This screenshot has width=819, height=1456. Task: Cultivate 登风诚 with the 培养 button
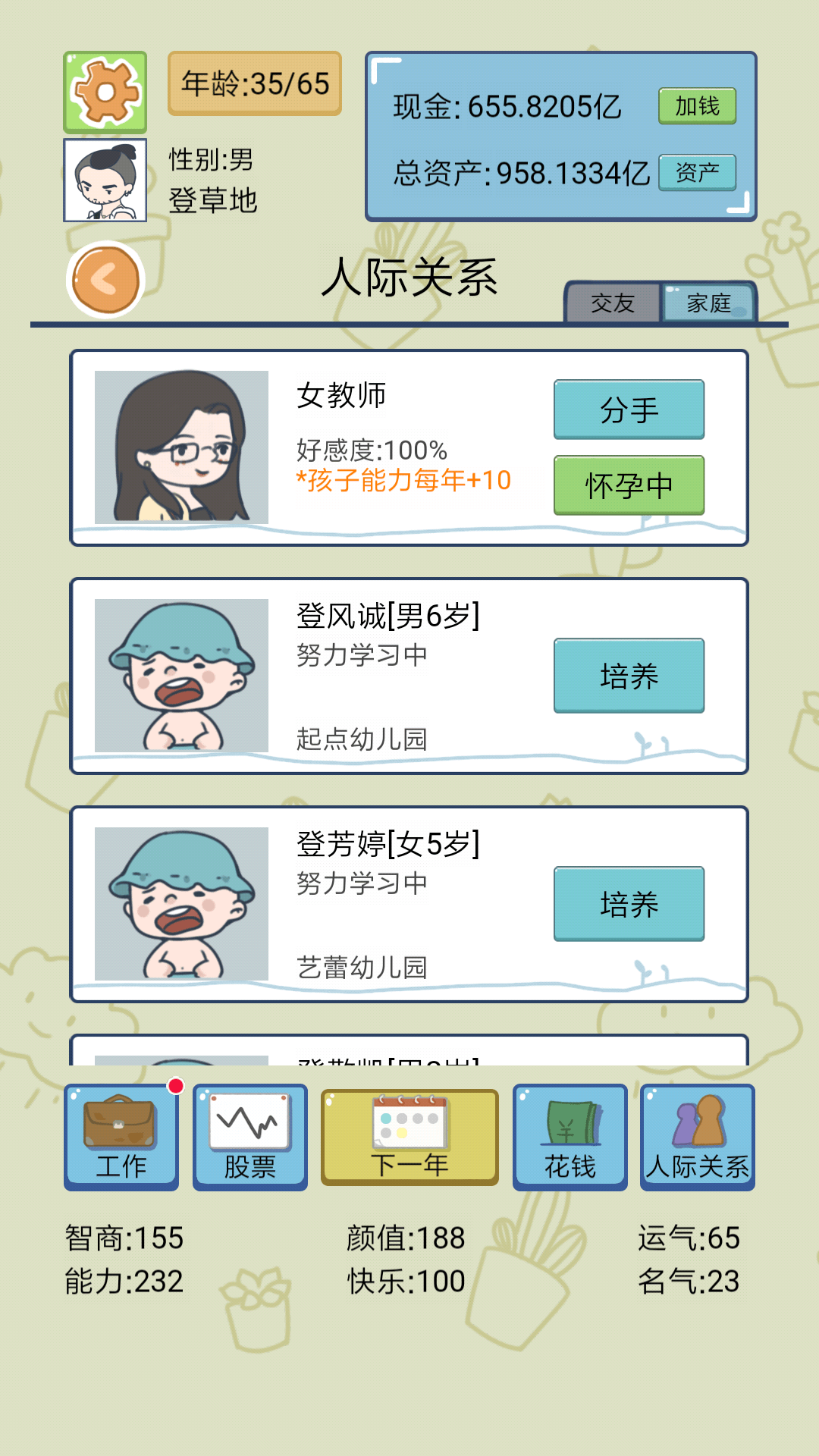click(x=629, y=673)
